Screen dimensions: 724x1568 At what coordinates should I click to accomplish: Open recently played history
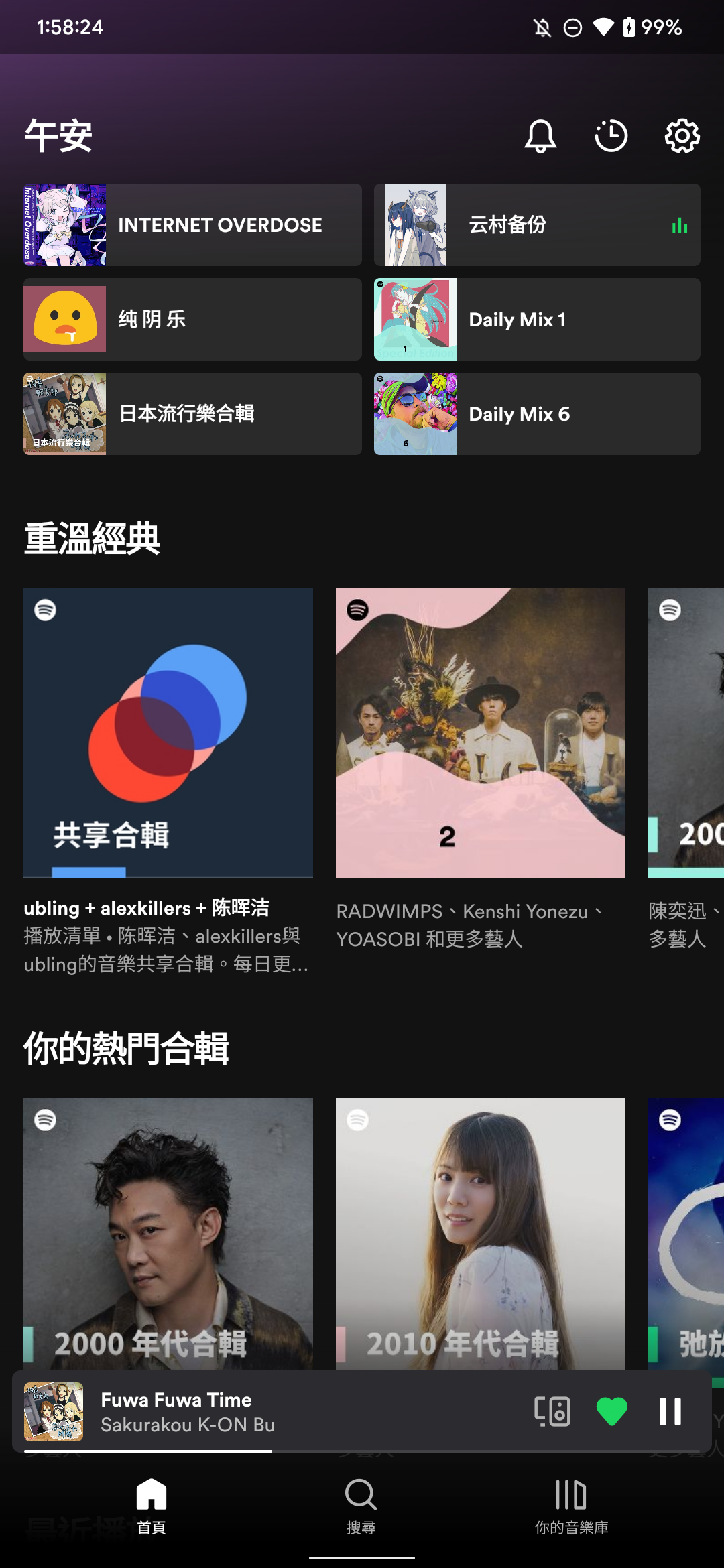click(x=611, y=136)
